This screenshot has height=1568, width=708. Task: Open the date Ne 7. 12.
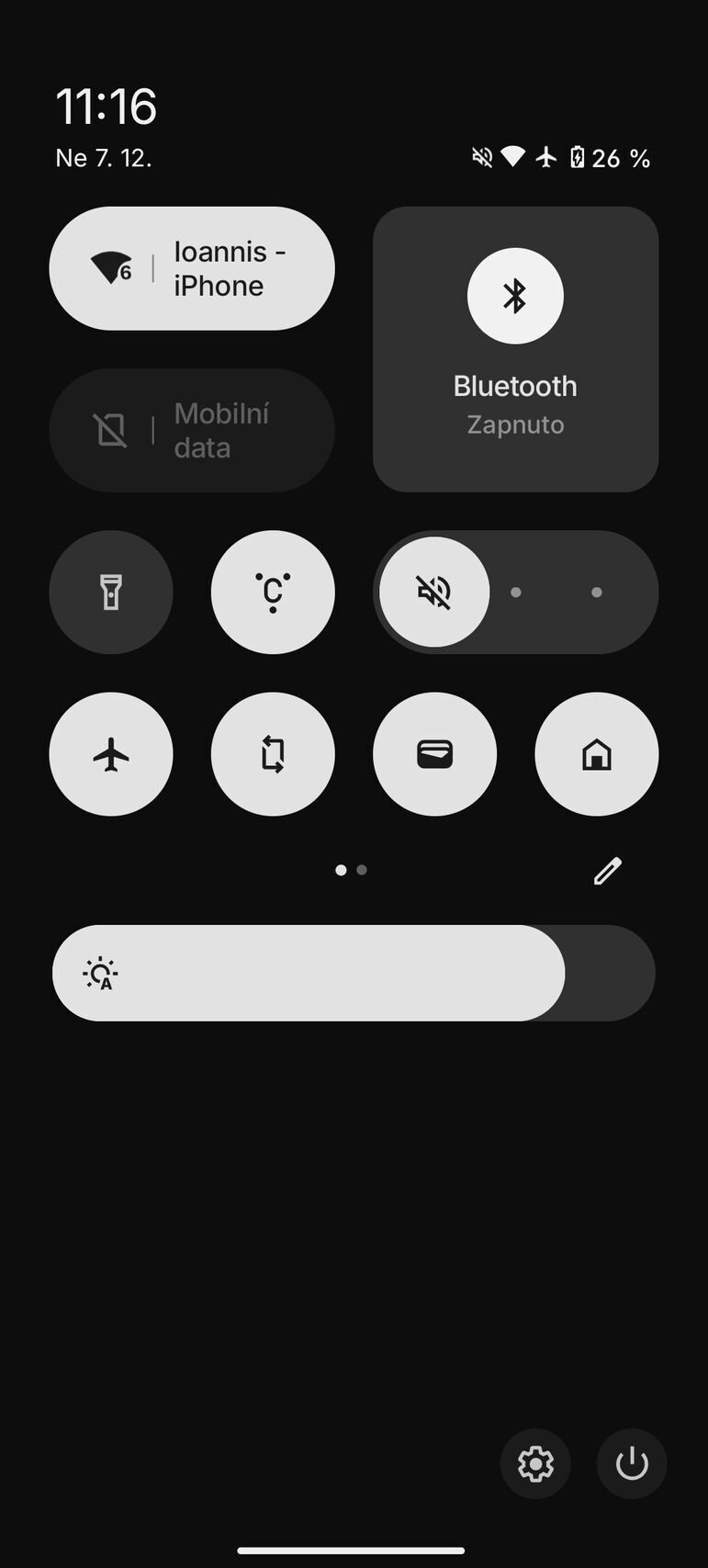tap(104, 157)
